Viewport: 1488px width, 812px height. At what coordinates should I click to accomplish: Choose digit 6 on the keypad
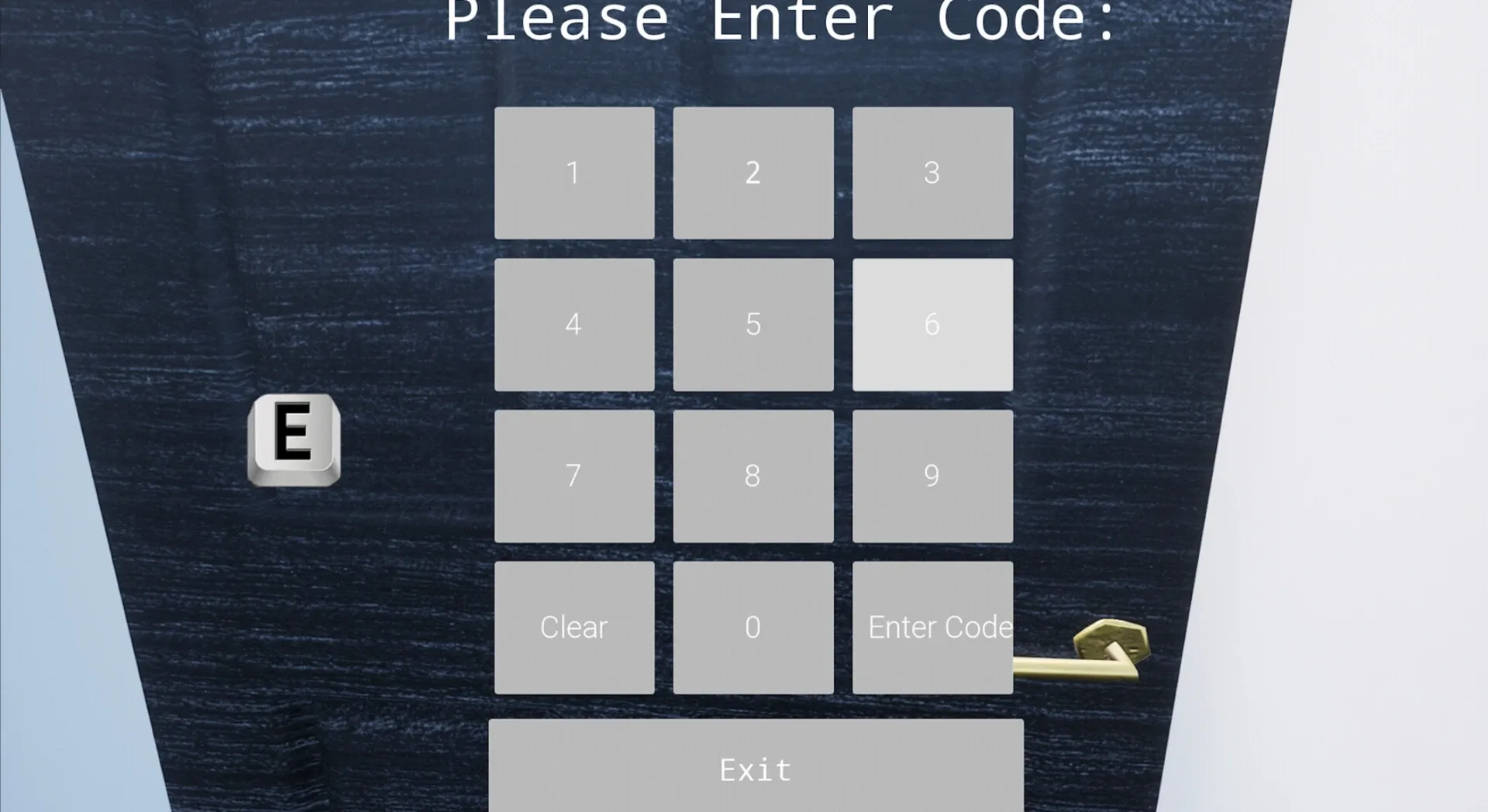pos(932,325)
